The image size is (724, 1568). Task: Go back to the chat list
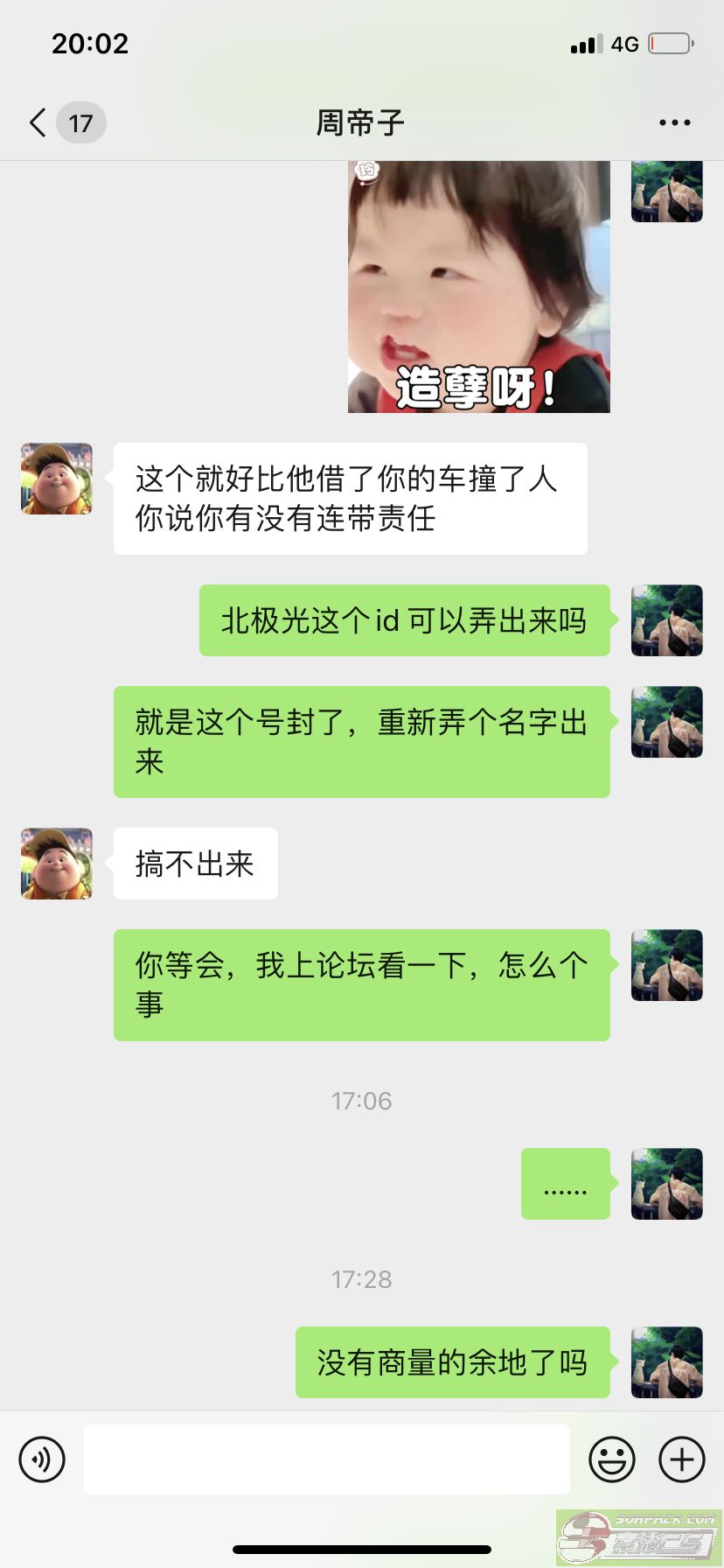38,122
